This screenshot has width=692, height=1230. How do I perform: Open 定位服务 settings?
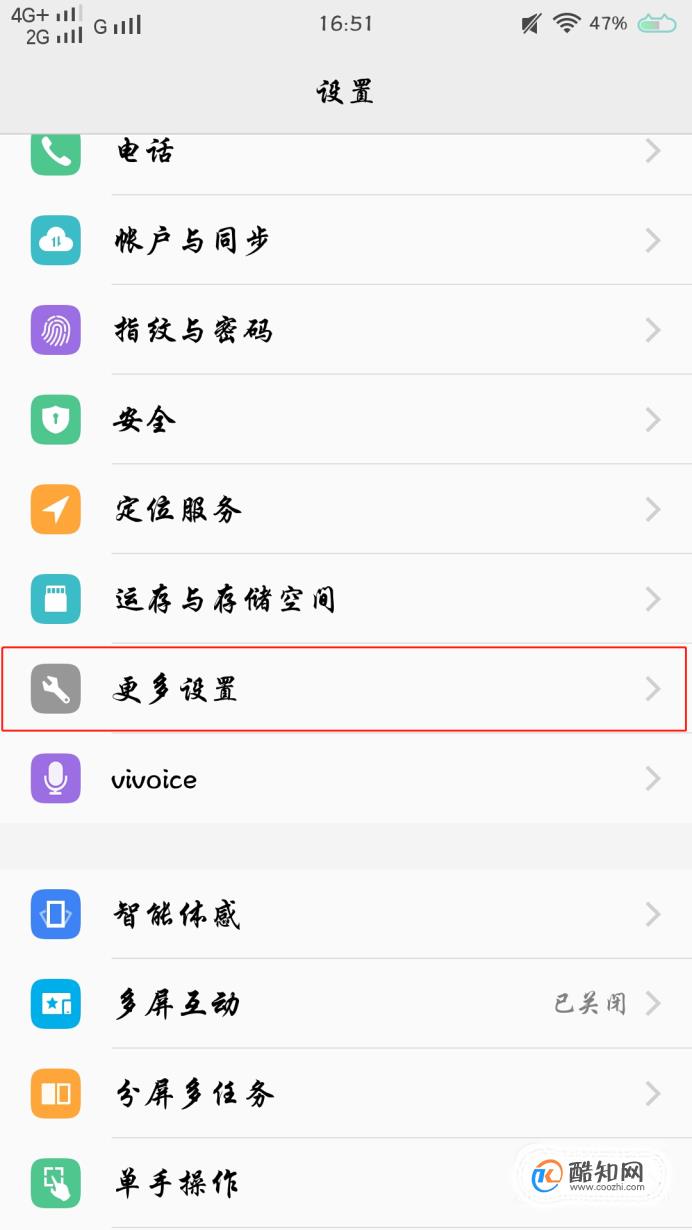tap(346, 510)
